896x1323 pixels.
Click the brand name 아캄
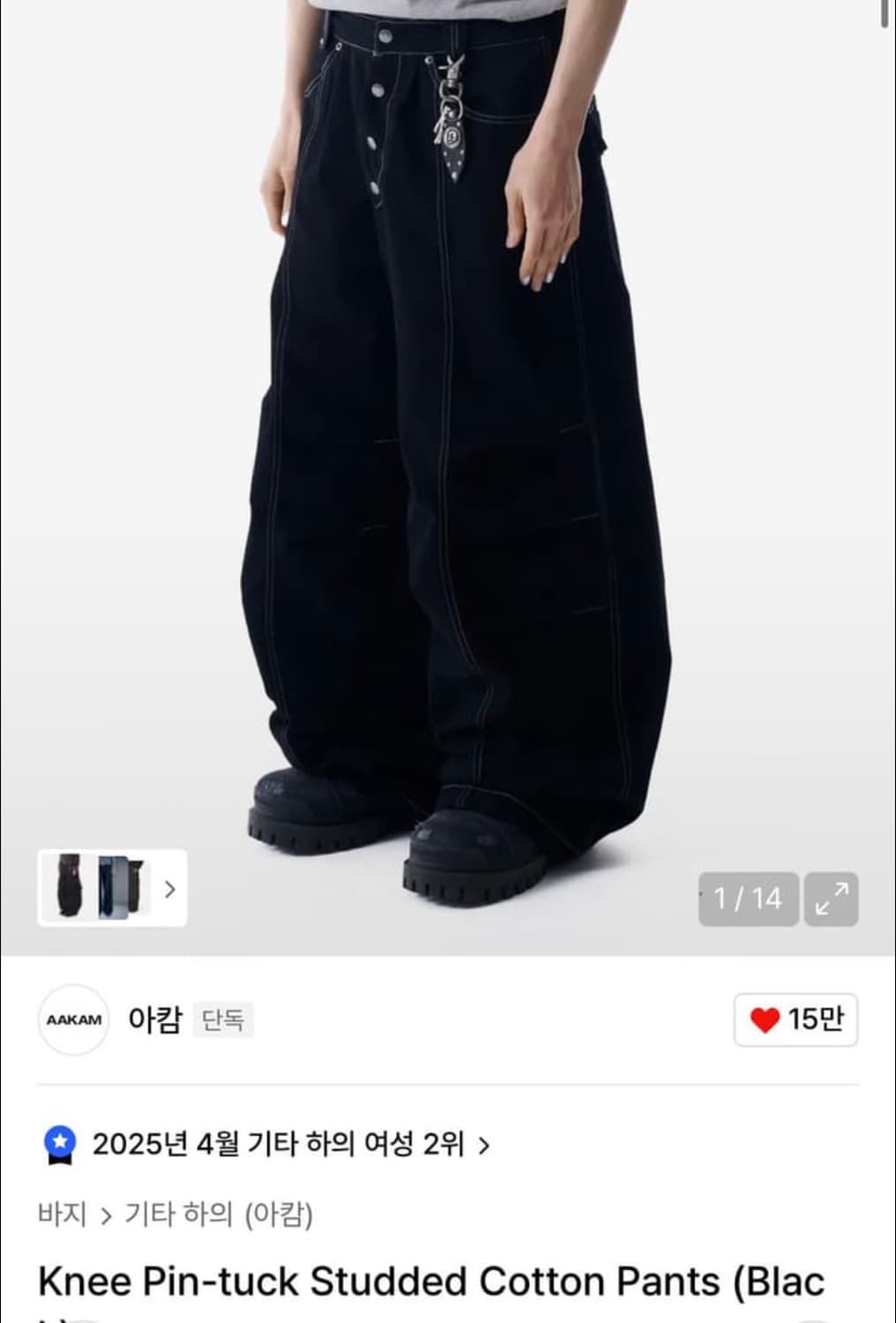[x=156, y=1019]
